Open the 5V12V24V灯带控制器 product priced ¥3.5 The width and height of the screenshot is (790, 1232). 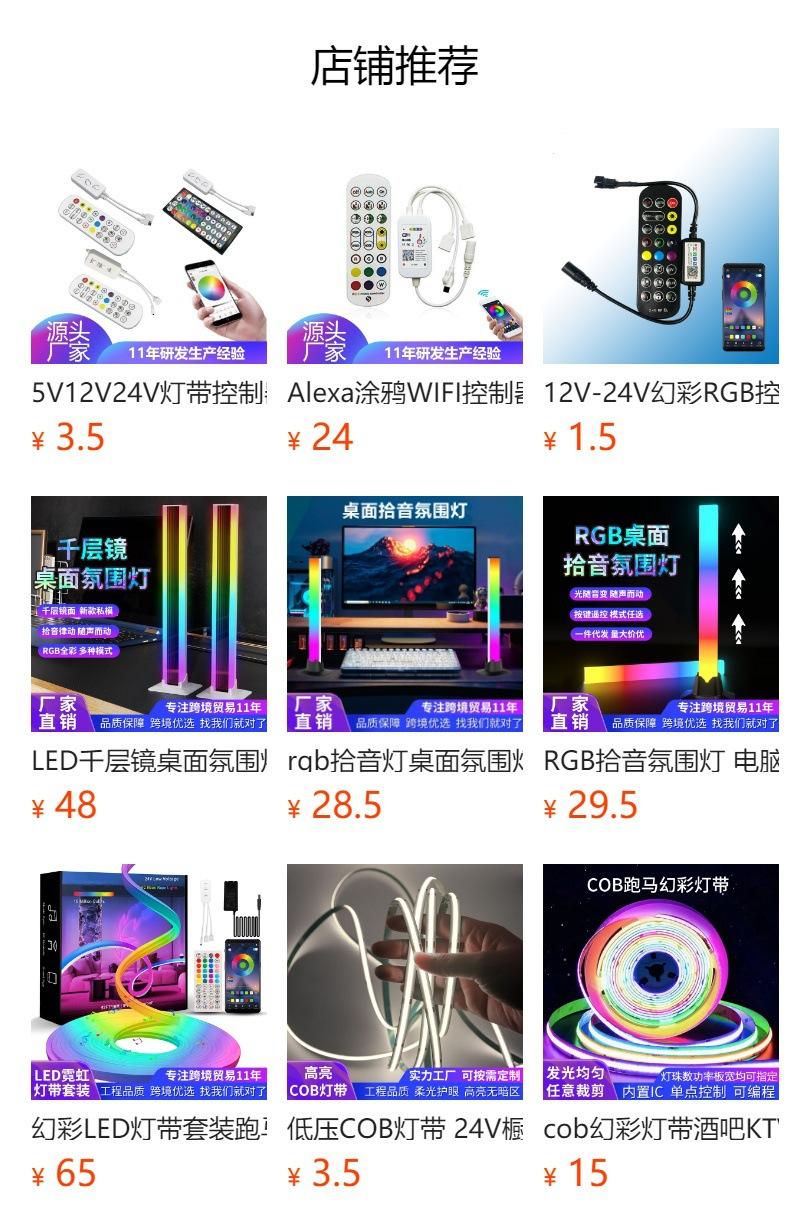(149, 246)
